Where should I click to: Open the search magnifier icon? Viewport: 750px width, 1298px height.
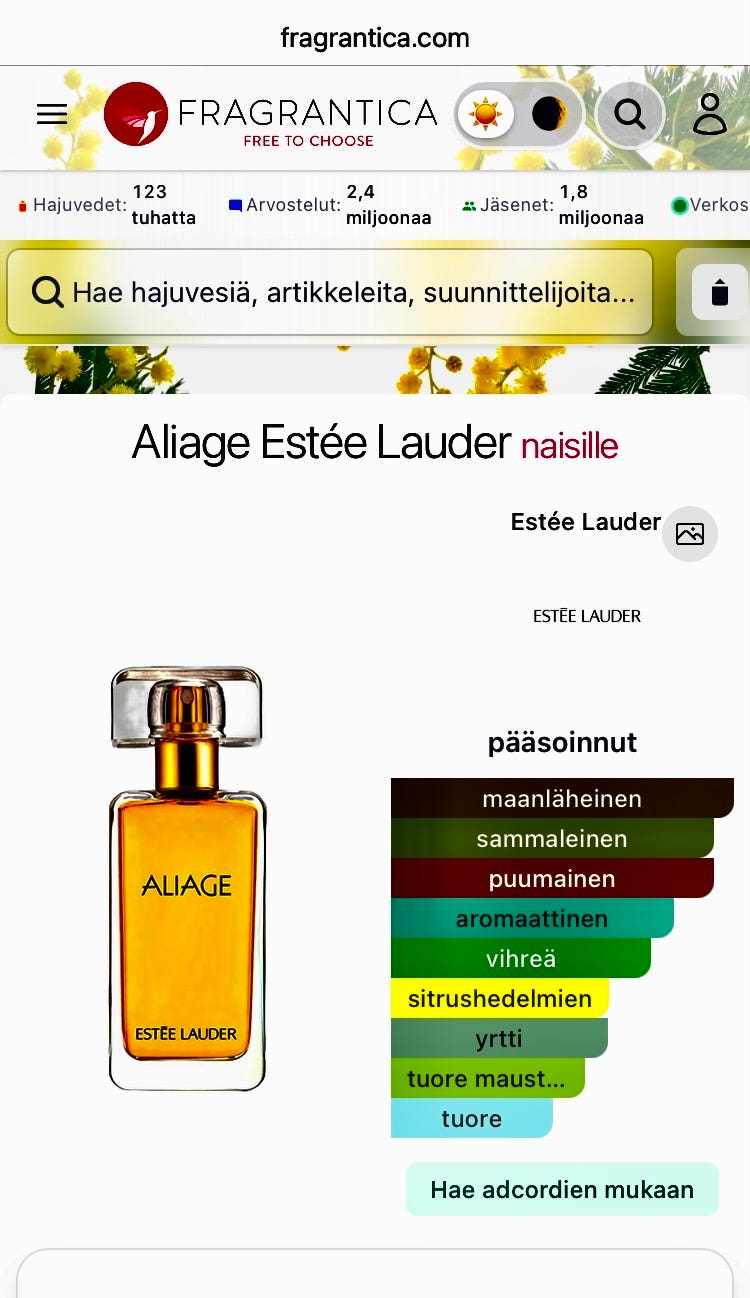pyautogui.click(x=630, y=114)
